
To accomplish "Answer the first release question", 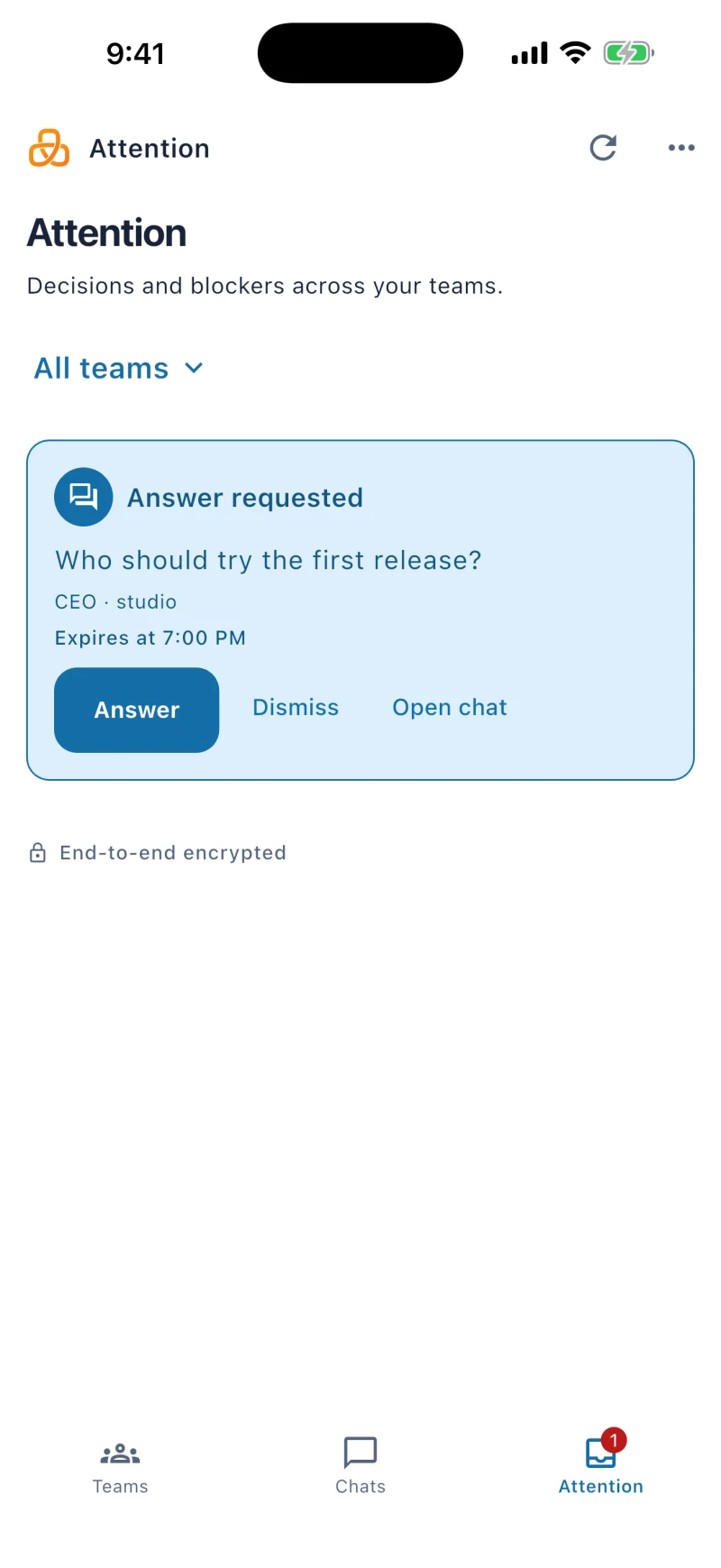I will [137, 710].
